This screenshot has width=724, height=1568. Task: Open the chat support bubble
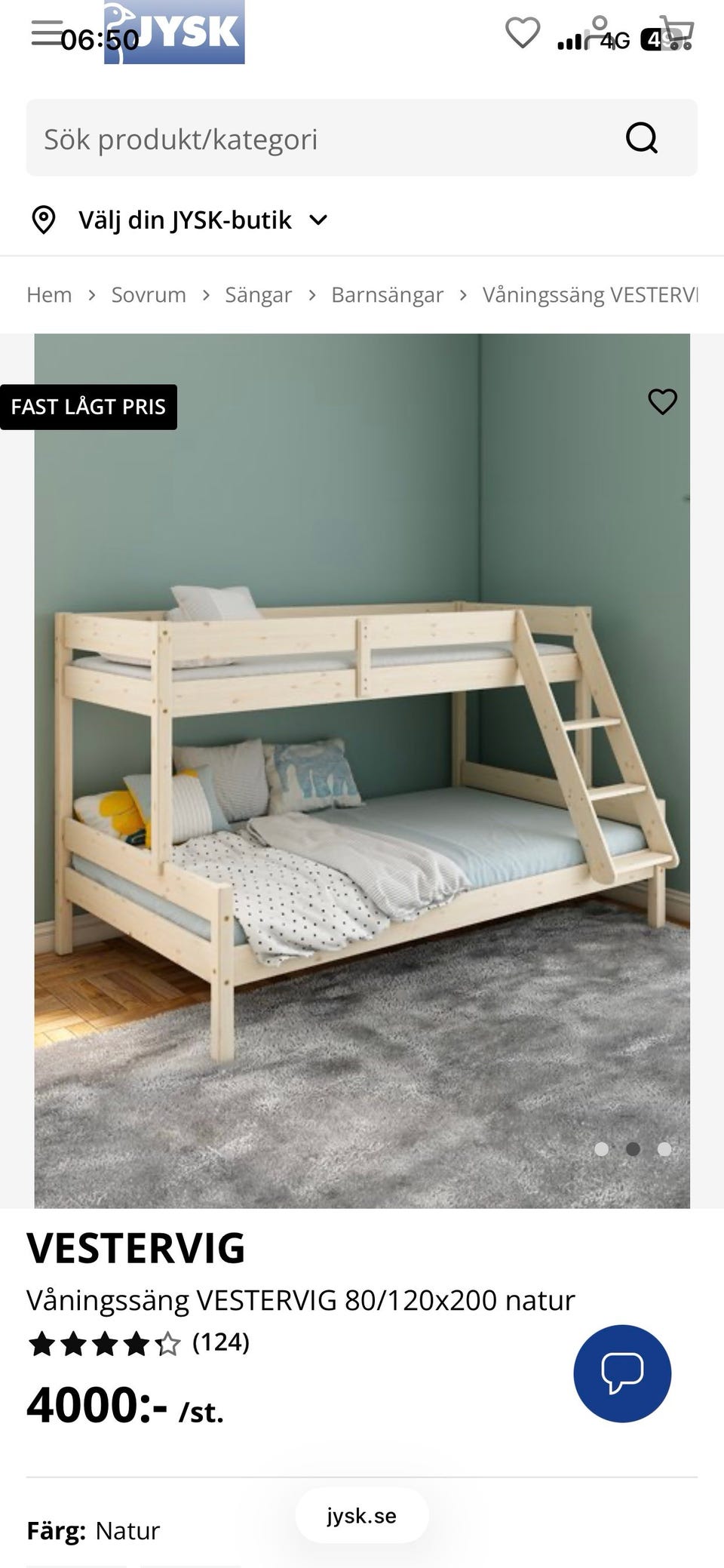[622, 1373]
